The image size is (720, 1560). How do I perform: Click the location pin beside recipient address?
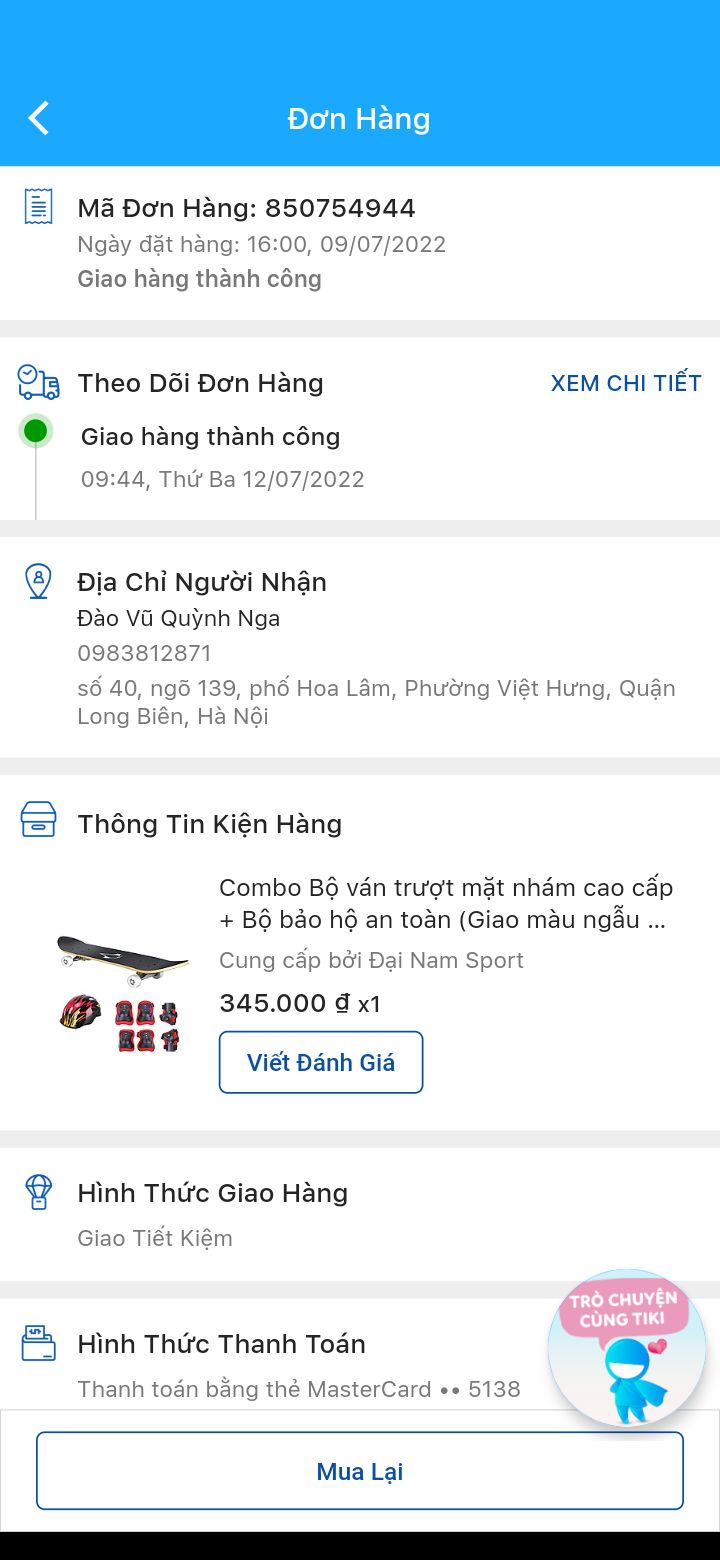pos(38,580)
